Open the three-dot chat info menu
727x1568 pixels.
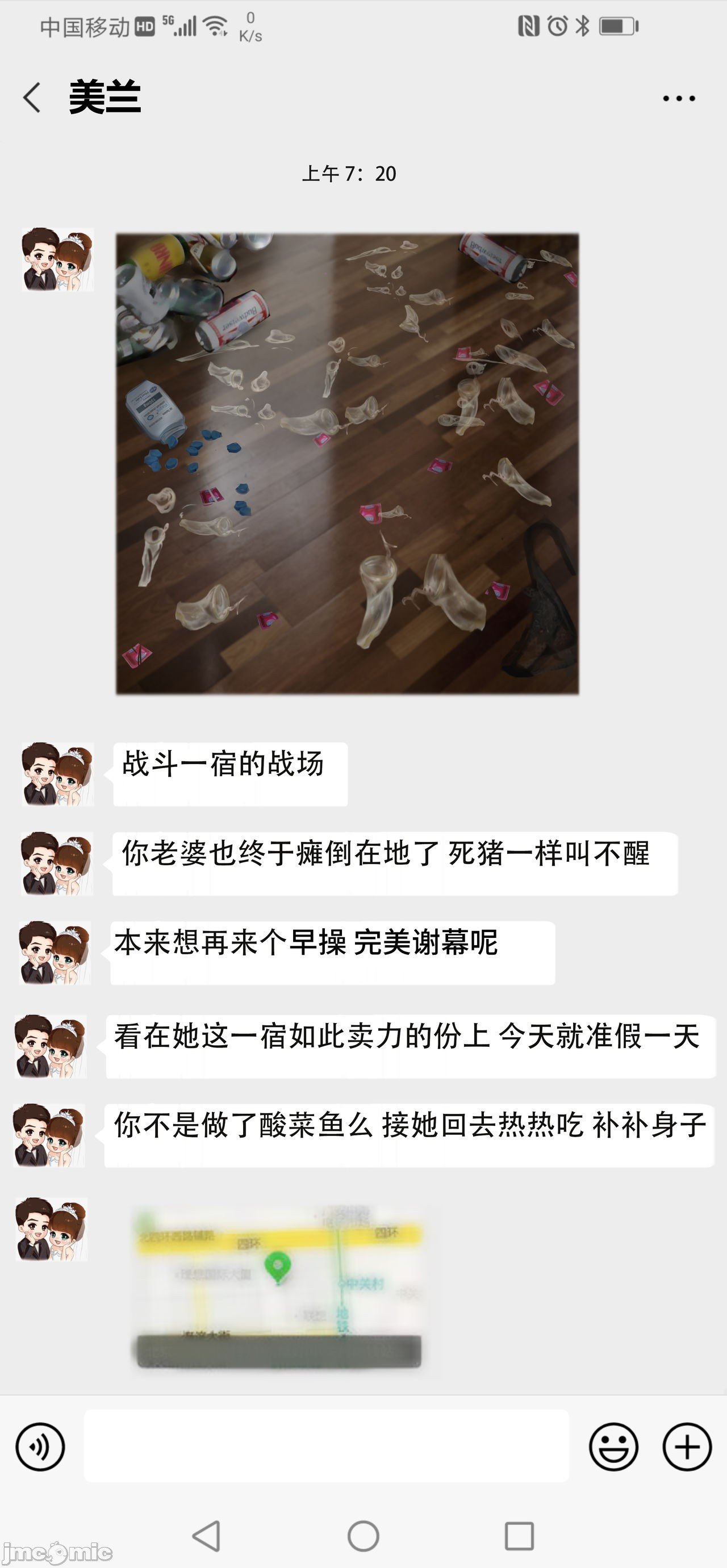point(679,98)
